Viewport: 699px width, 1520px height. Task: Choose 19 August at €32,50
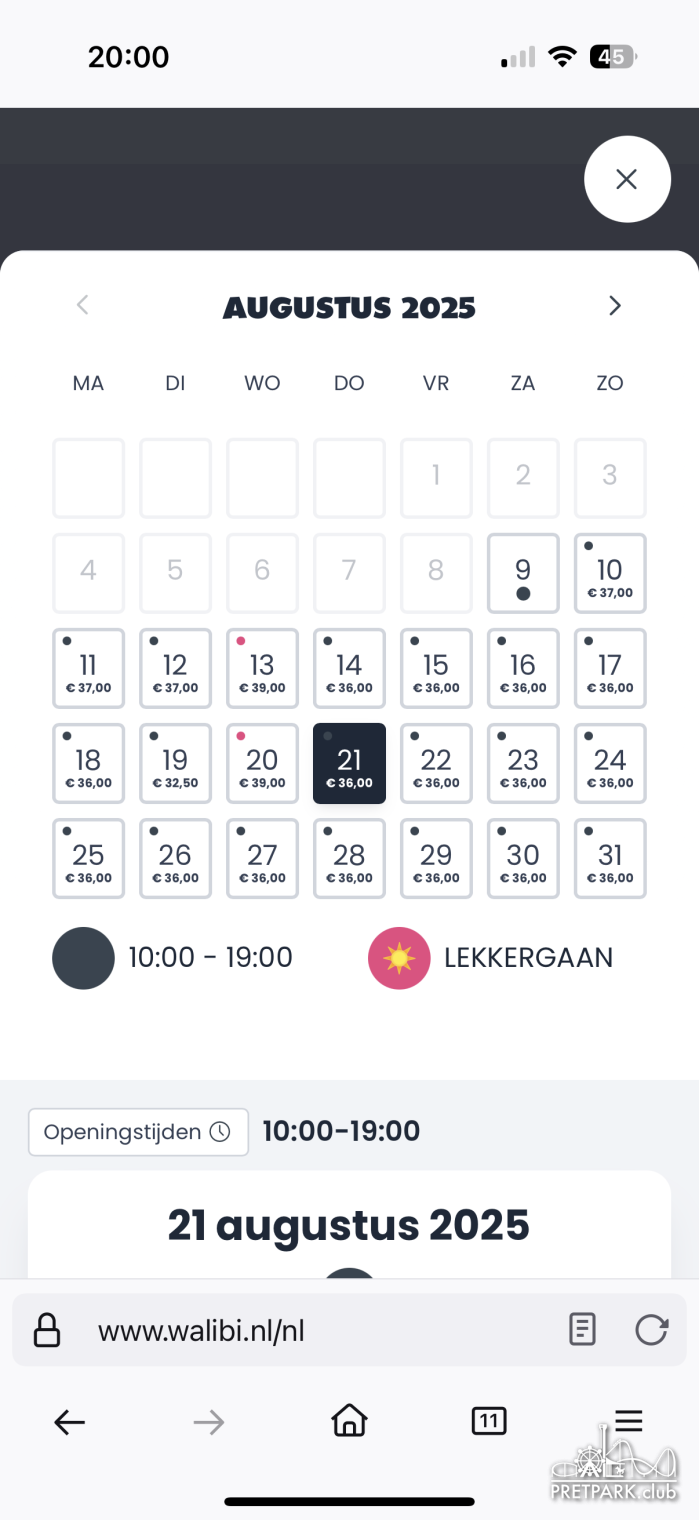click(x=175, y=763)
